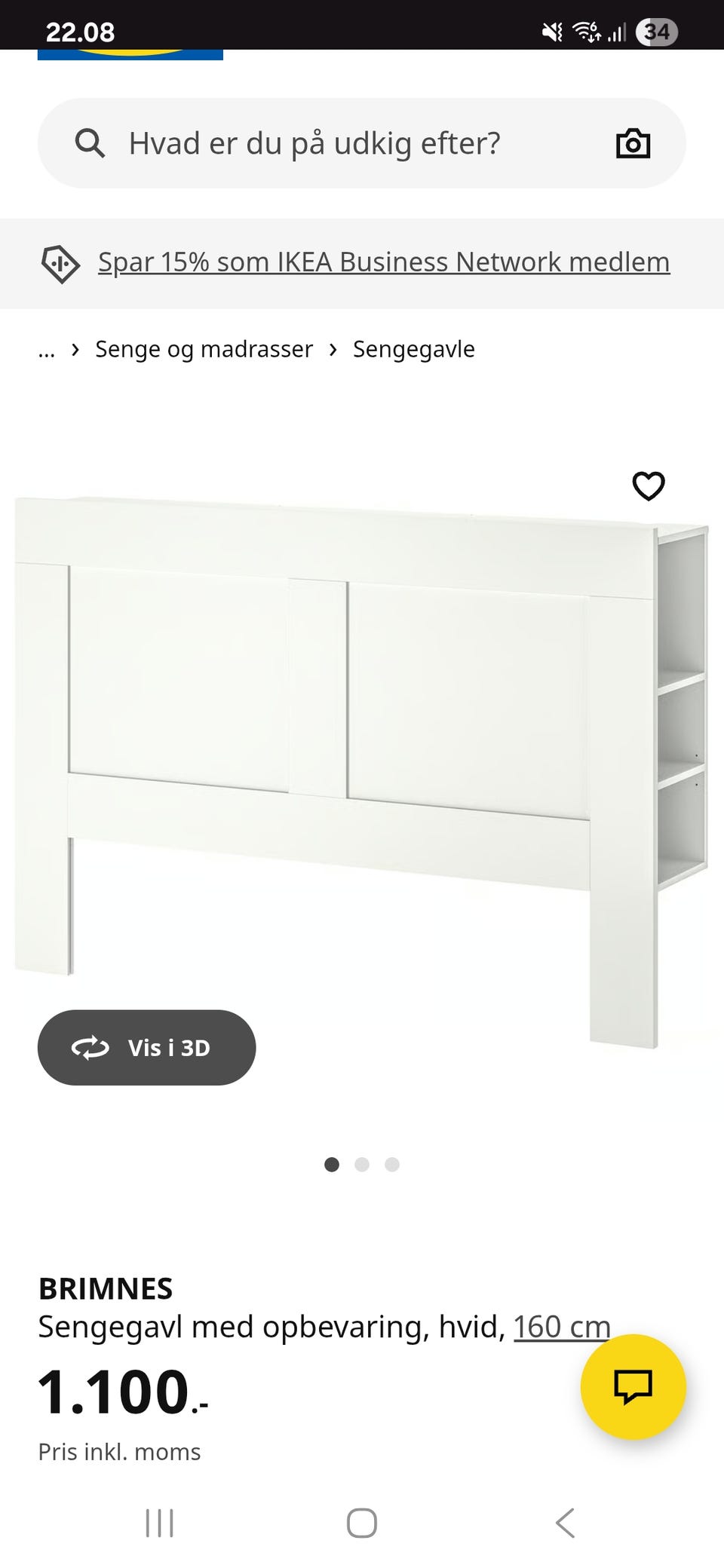Add BRIMNES headboard to favorites via heart icon
This screenshot has height=1568, width=724.
point(649,486)
